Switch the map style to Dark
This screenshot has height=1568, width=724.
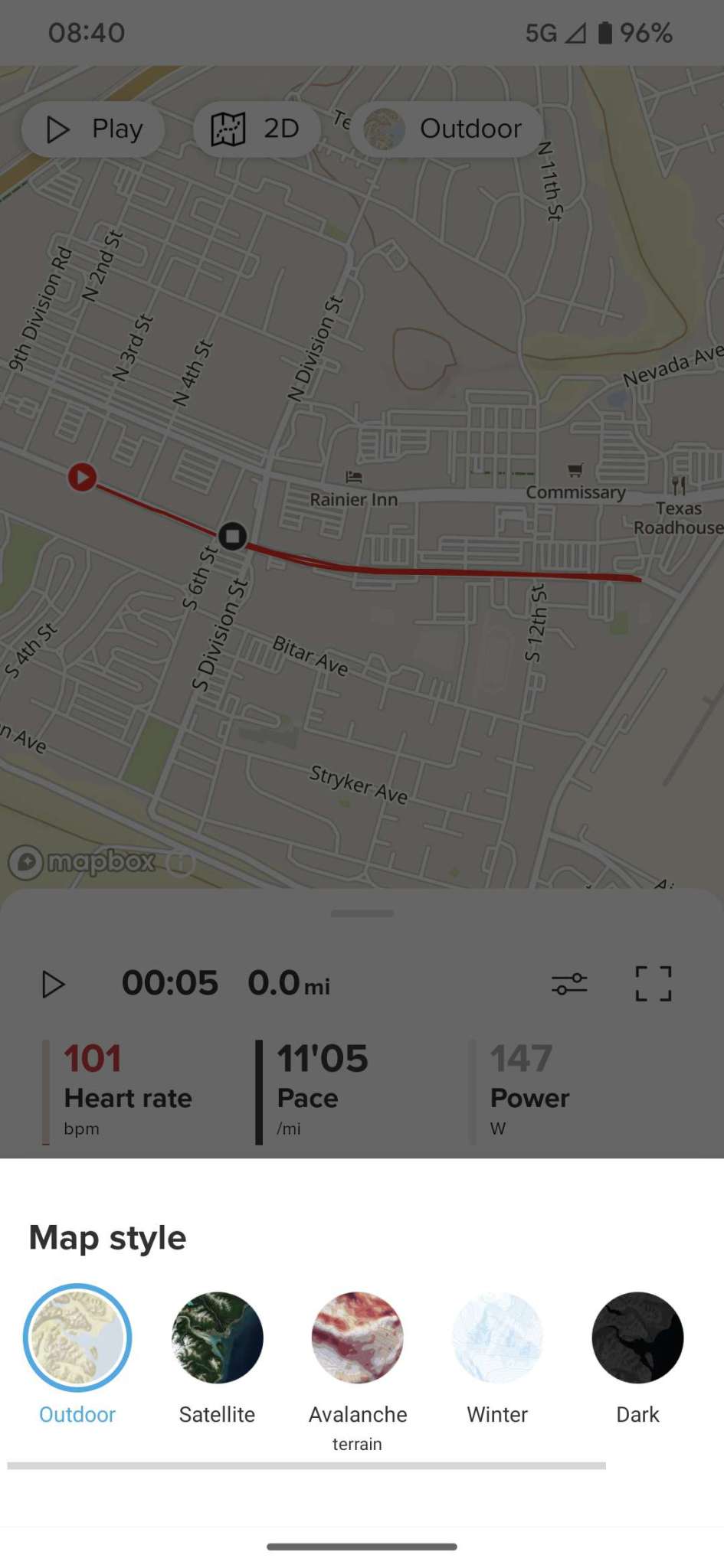[637, 1338]
